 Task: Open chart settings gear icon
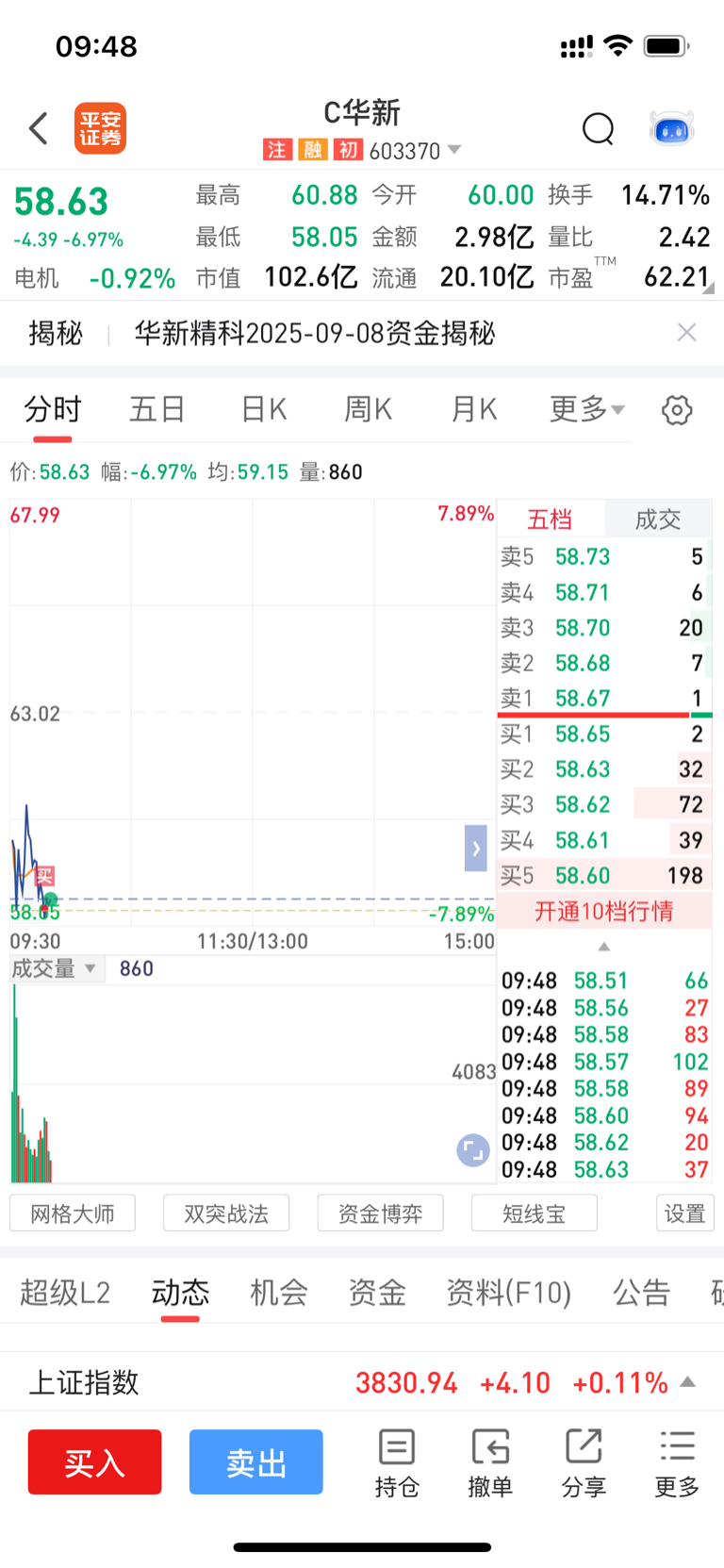(x=677, y=410)
